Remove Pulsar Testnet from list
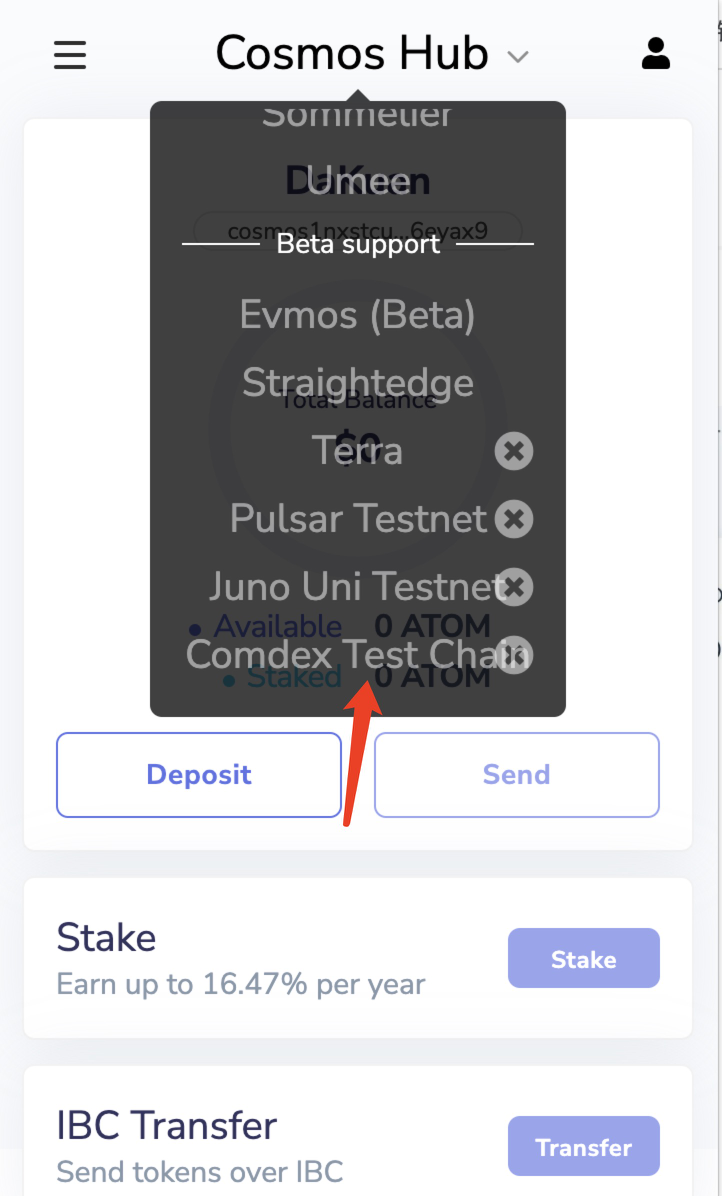 tap(514, 520)
